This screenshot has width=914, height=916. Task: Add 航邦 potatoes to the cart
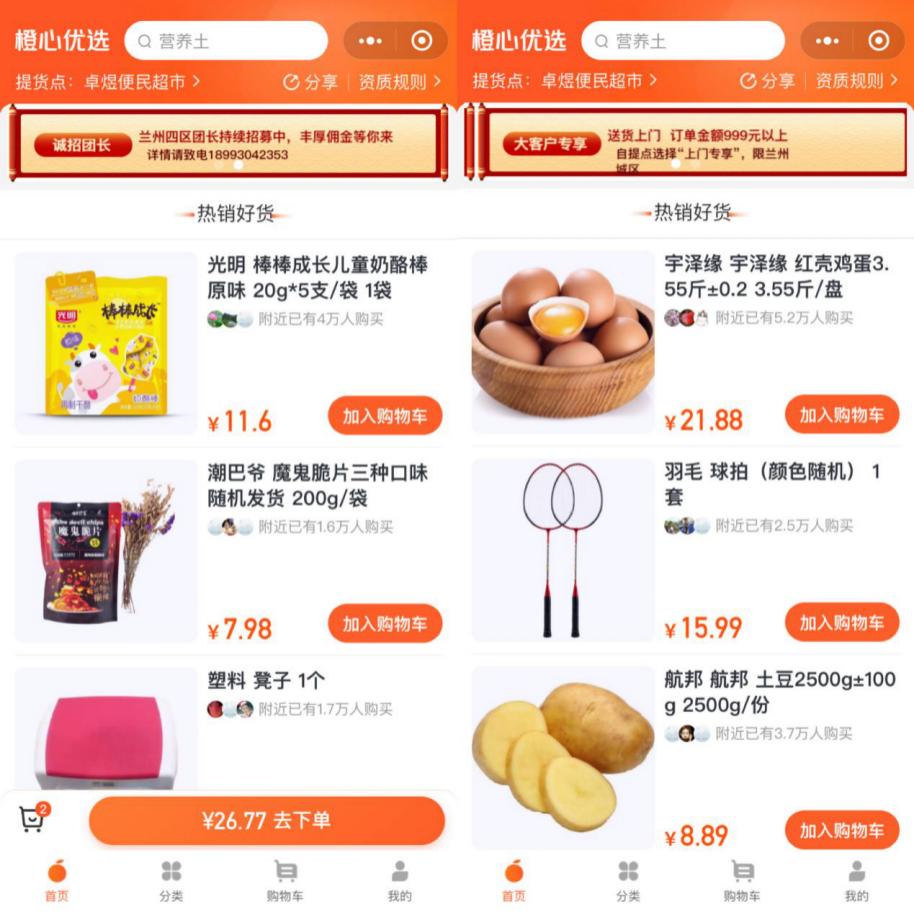(x=842, y=830)
